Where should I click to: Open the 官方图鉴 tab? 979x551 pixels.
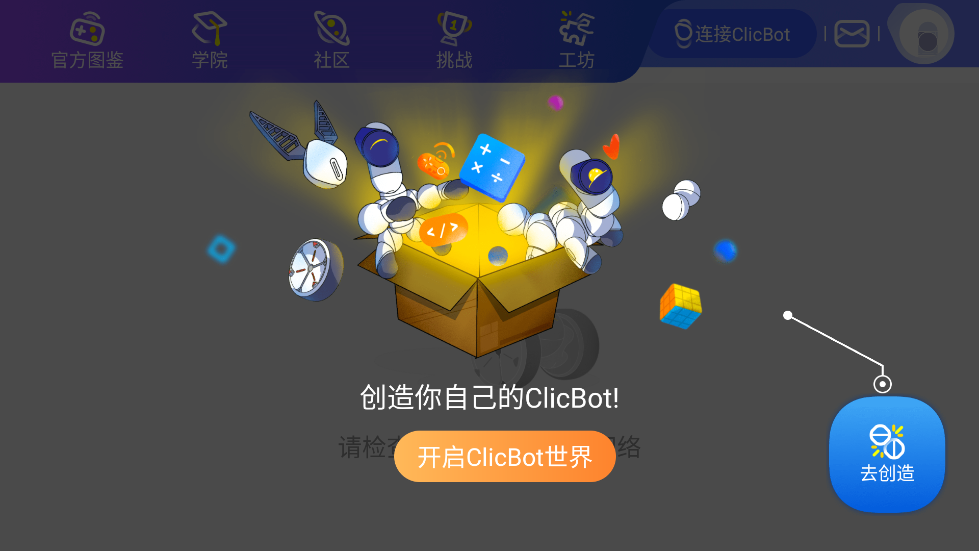(88, 41)
